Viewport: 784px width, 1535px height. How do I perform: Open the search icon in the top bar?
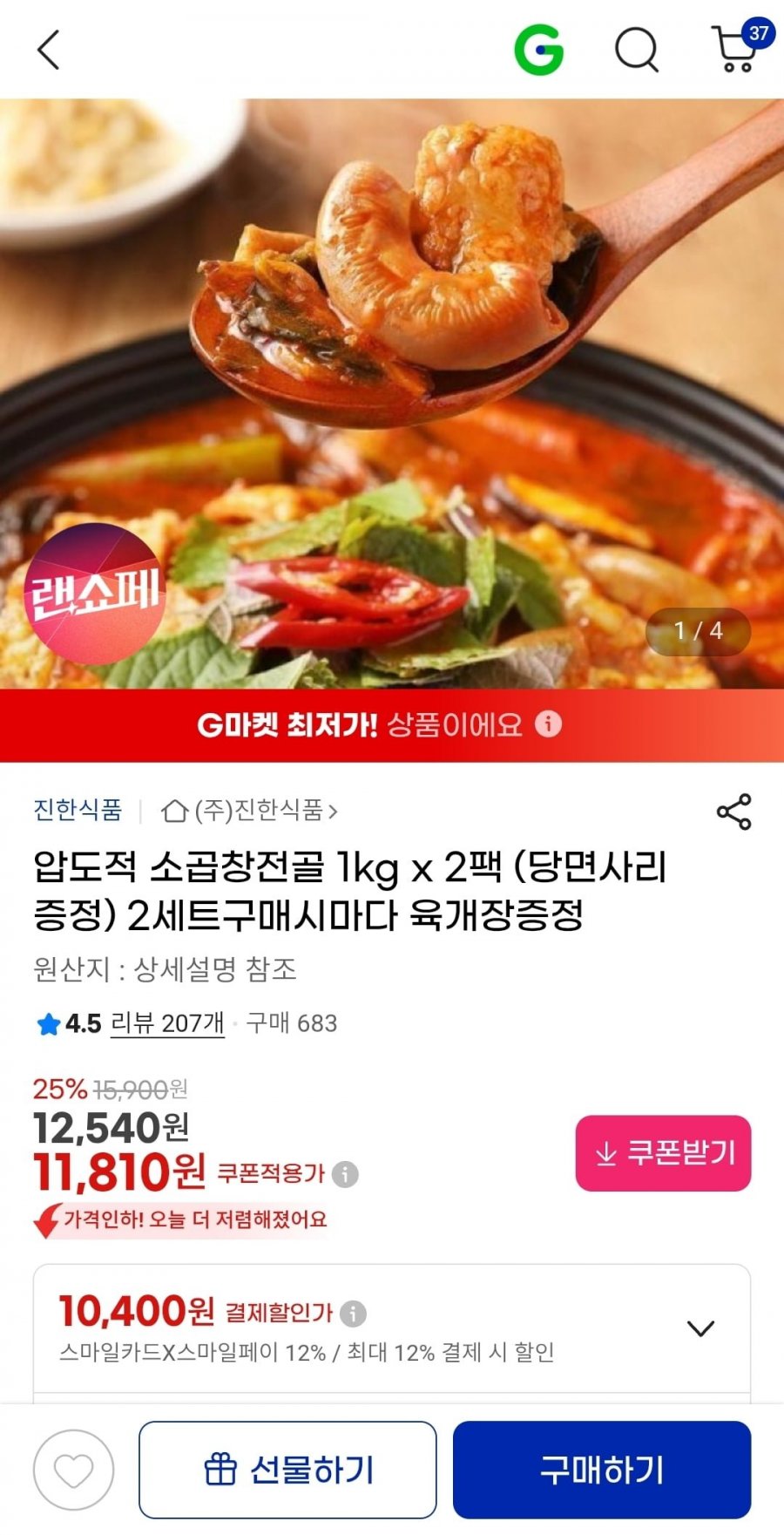click(x=639, y=50)
